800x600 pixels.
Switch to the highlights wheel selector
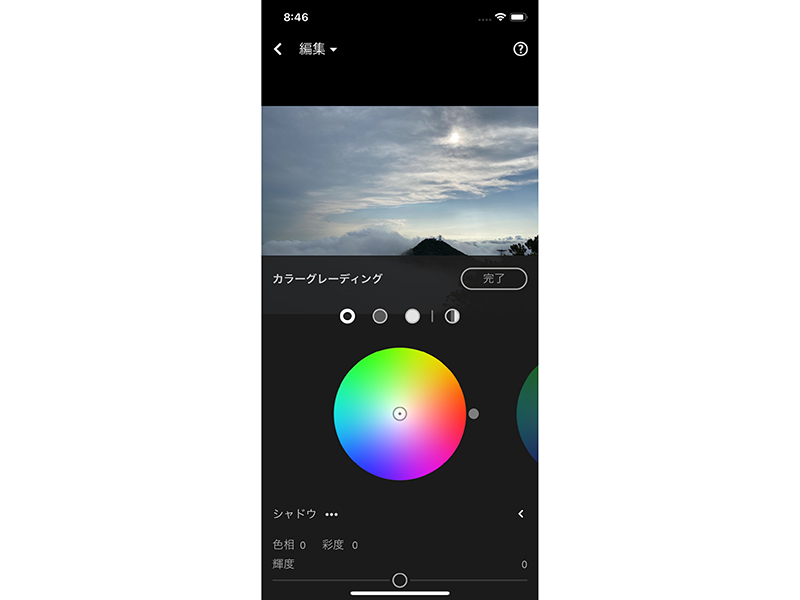pyautogui.click(x=412, y=316)
